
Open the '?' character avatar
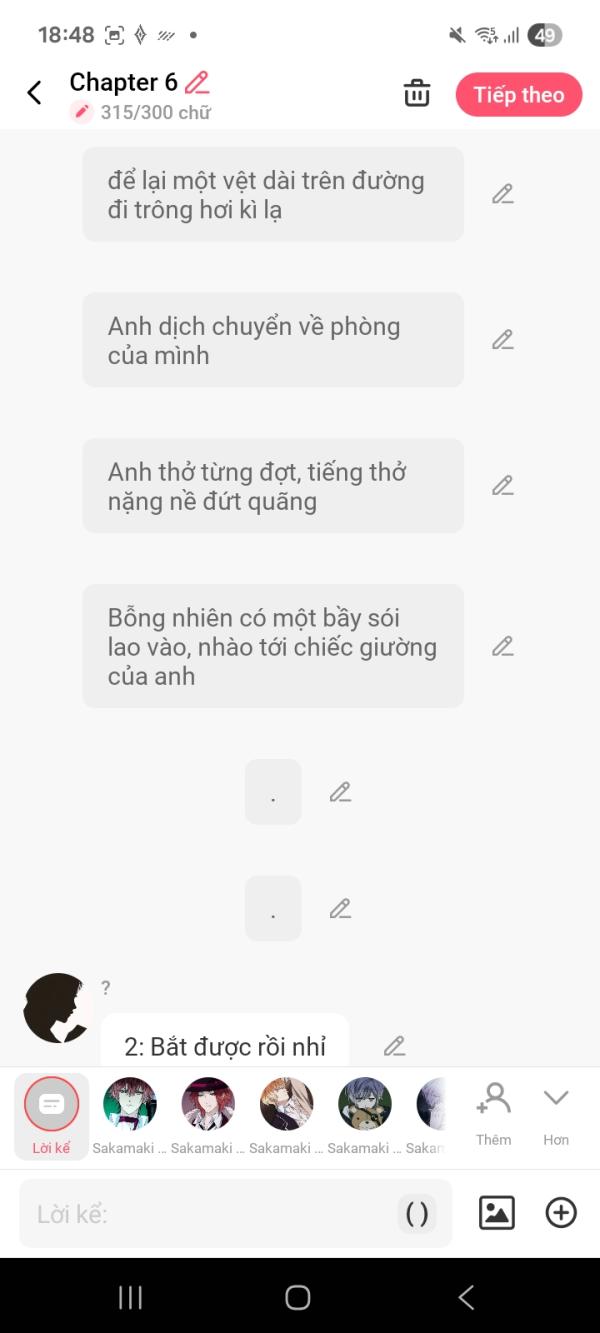pos(57,1008)
